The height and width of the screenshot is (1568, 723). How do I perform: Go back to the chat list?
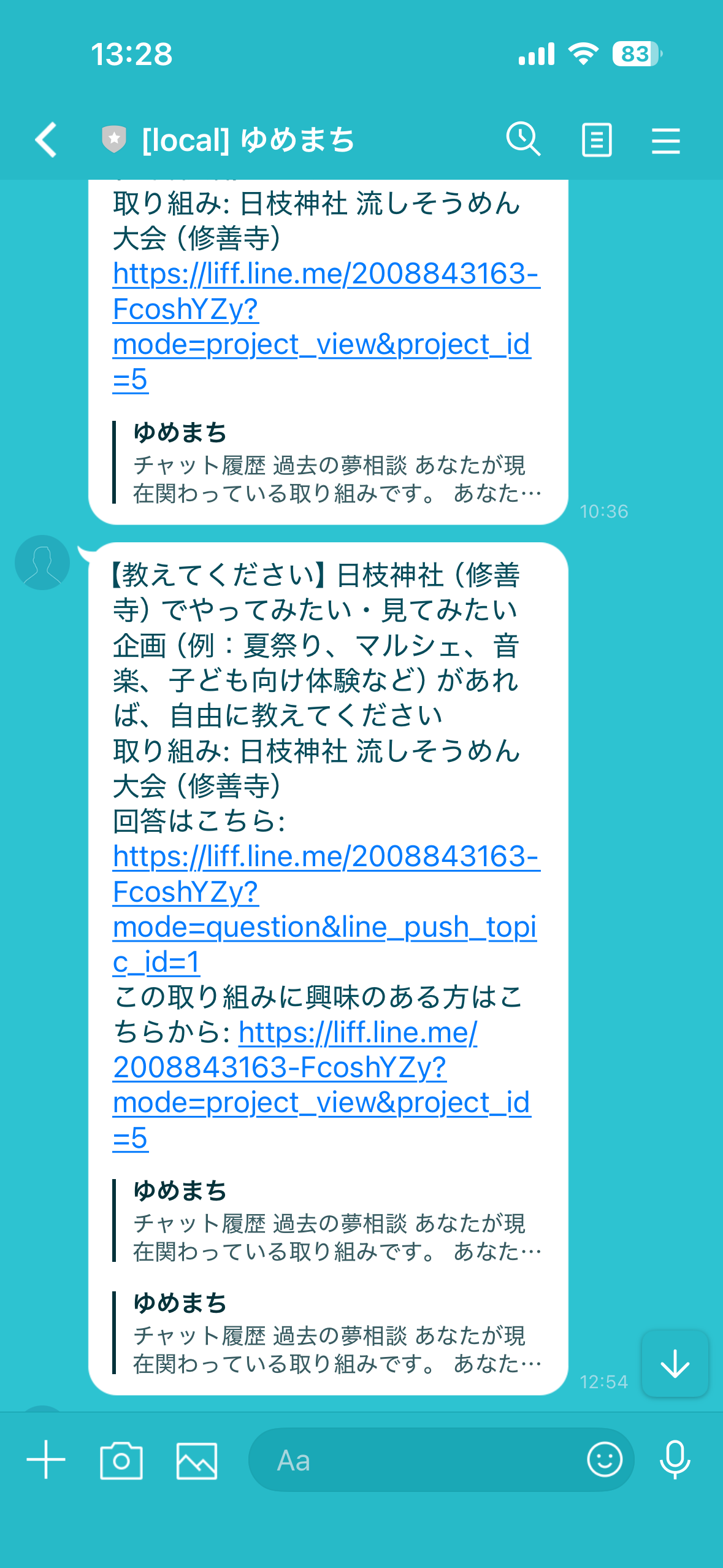[x=47, y=140]
